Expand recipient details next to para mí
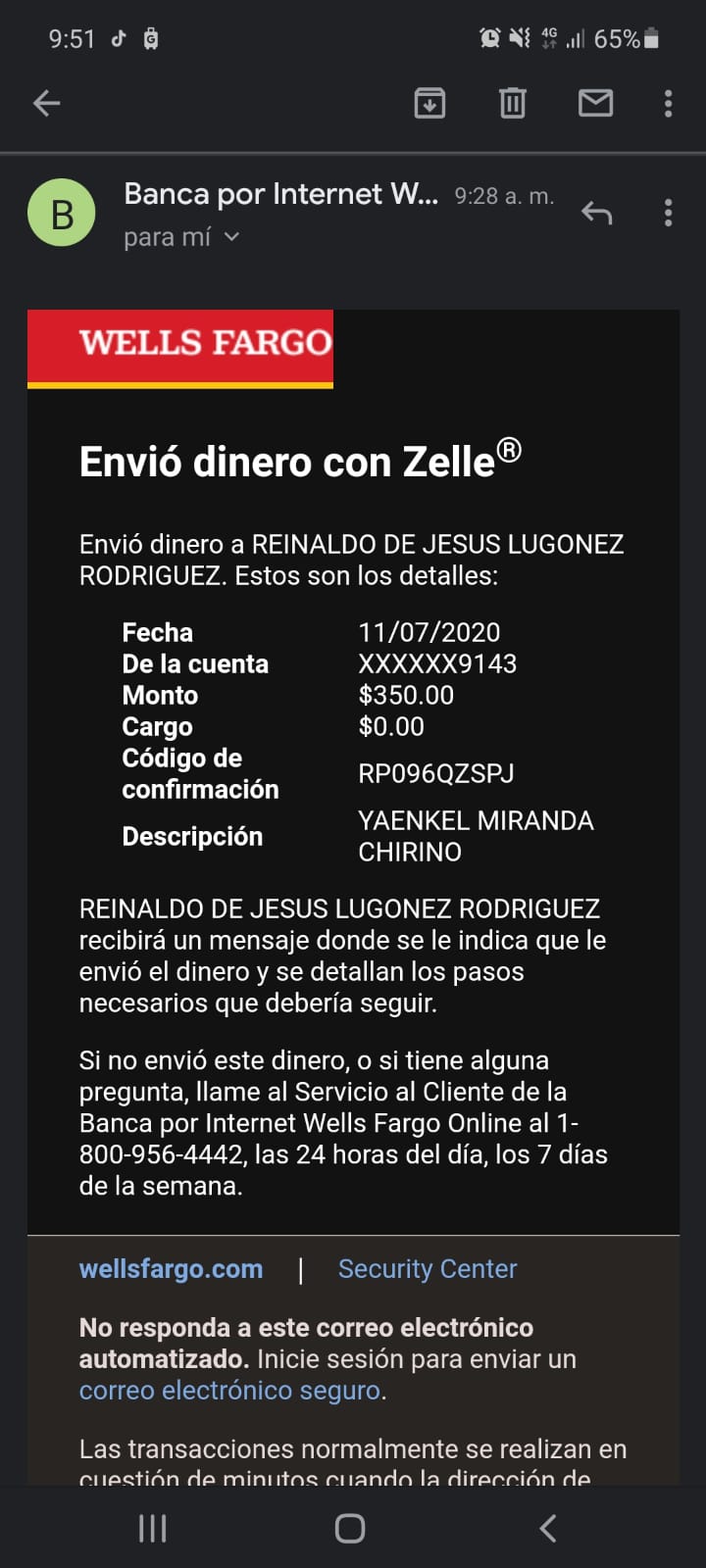This screenshot has height=1568, width=706. [231, 237]
